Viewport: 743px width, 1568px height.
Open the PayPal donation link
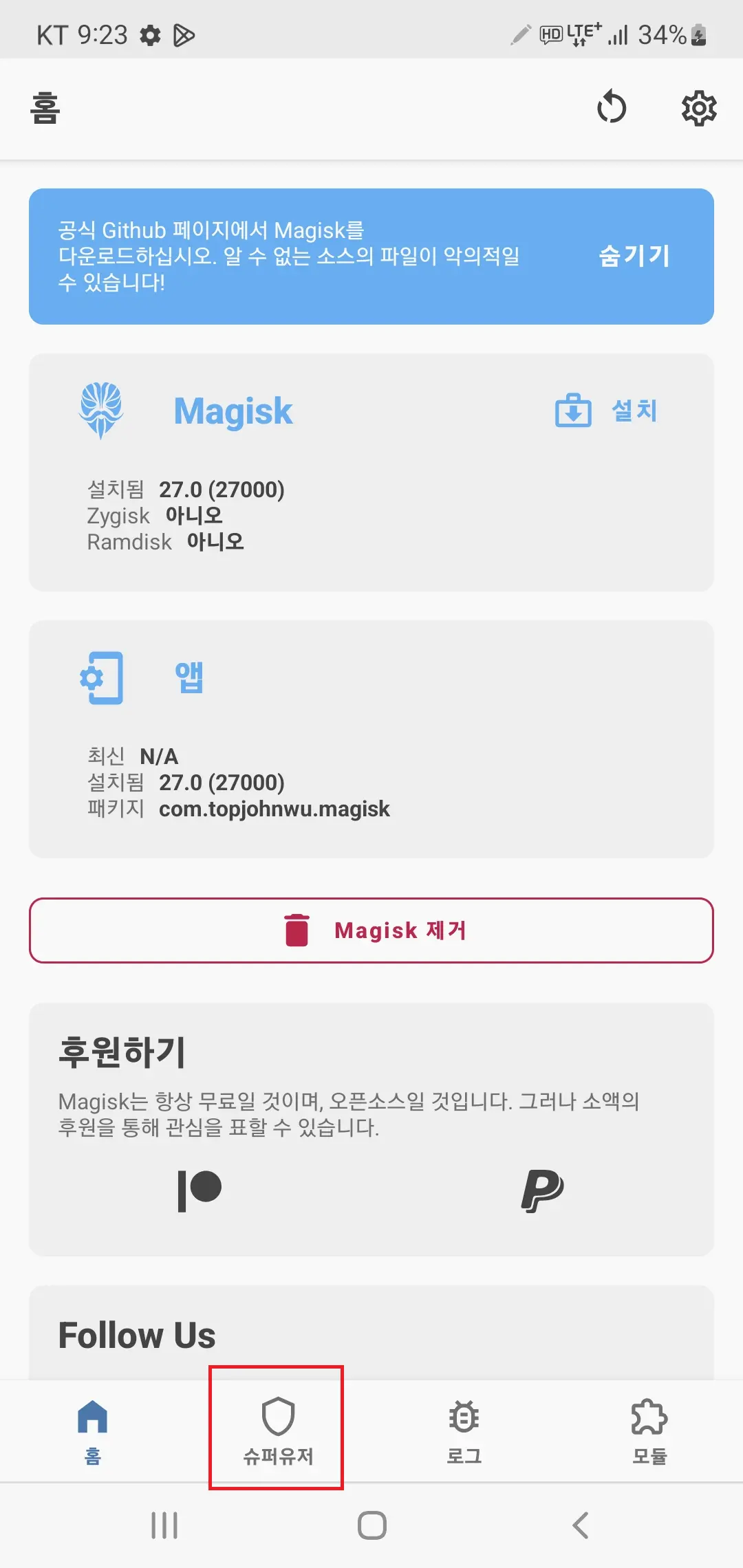tap(542, 1190)
